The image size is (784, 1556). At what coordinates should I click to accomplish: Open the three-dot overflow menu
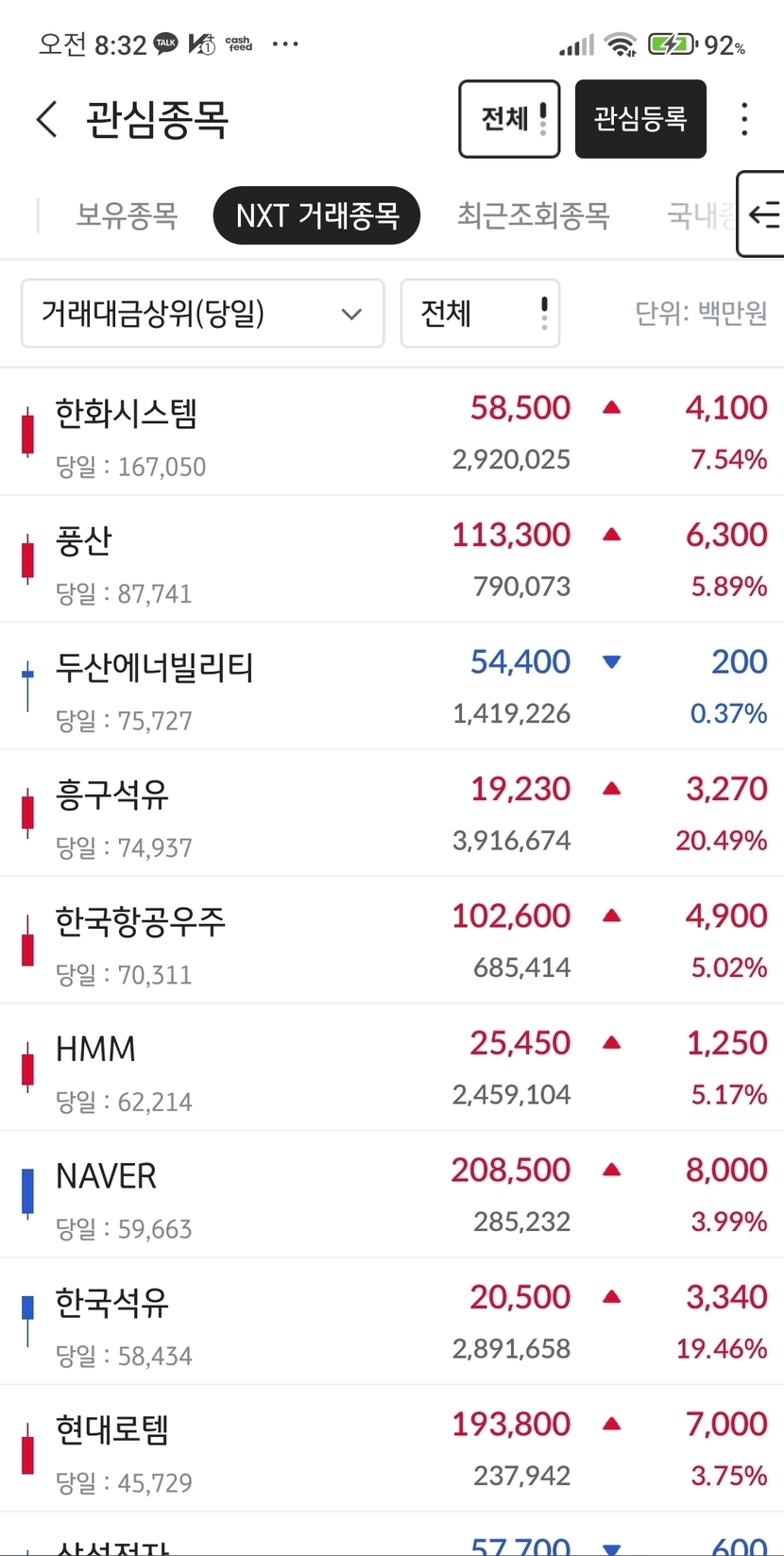click(744, 119)
